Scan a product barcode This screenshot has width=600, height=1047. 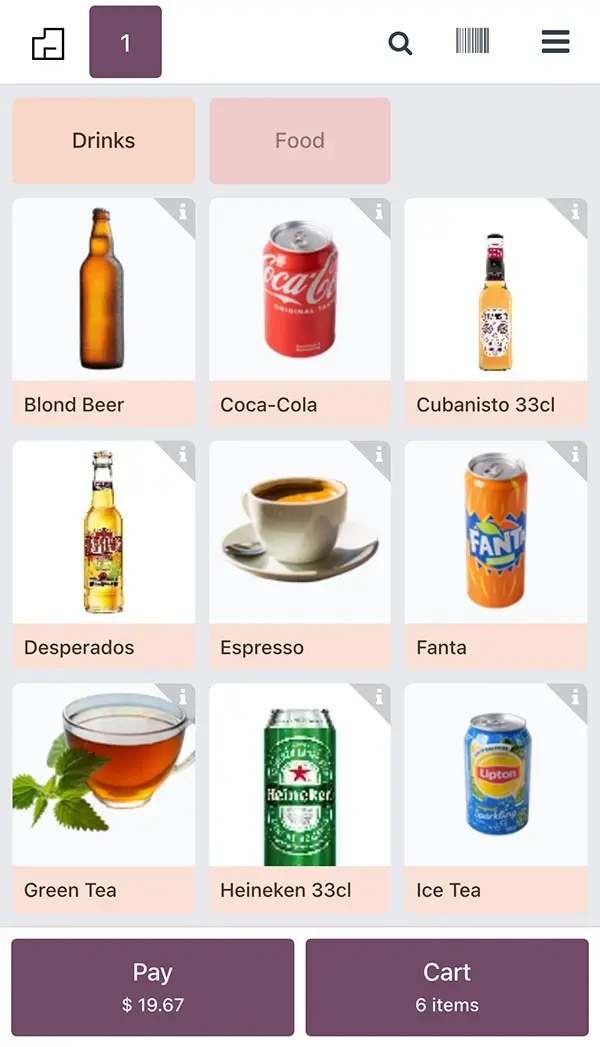point(473,41)
